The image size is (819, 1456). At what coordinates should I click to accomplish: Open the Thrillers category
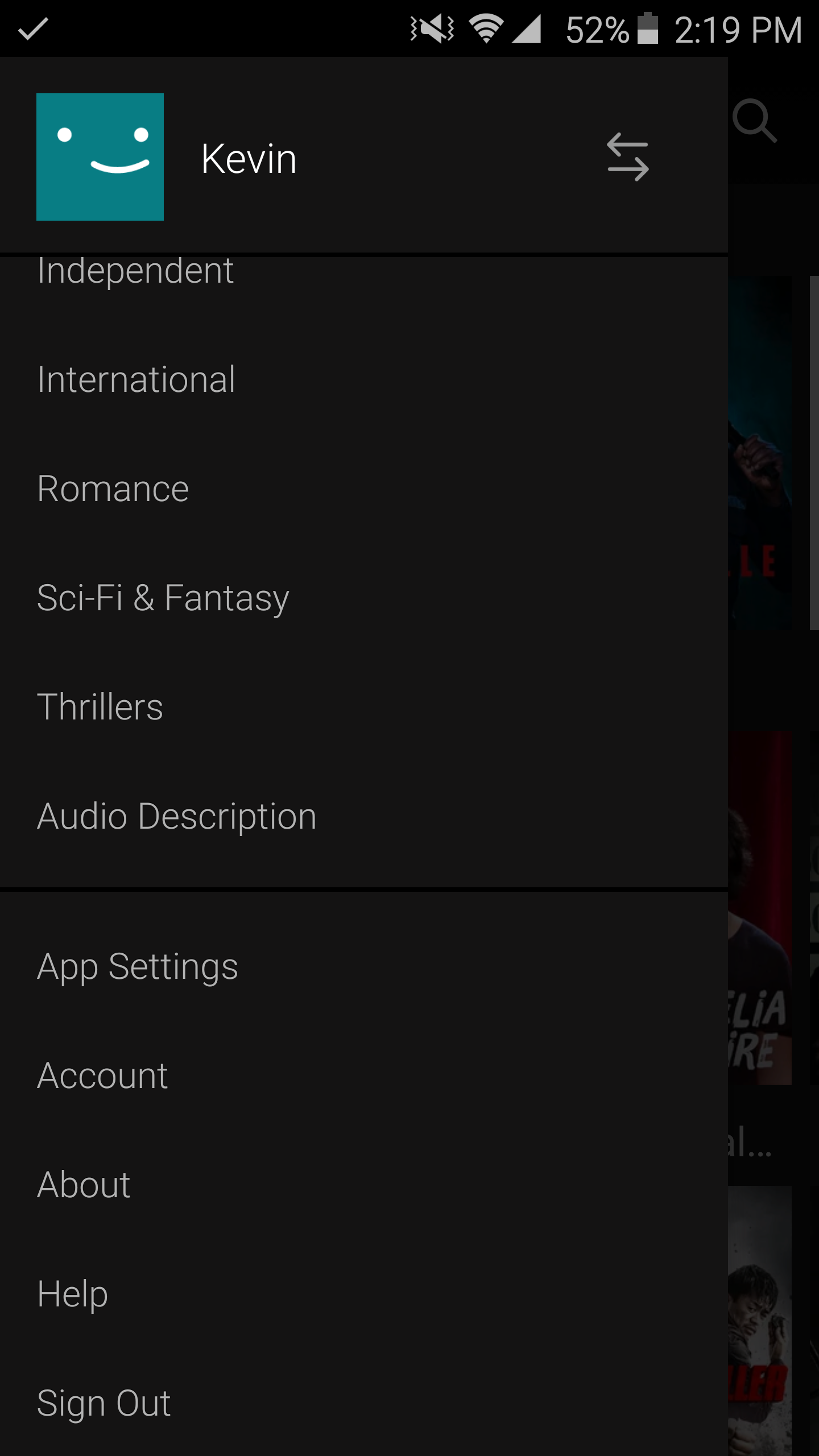point(100,707)
